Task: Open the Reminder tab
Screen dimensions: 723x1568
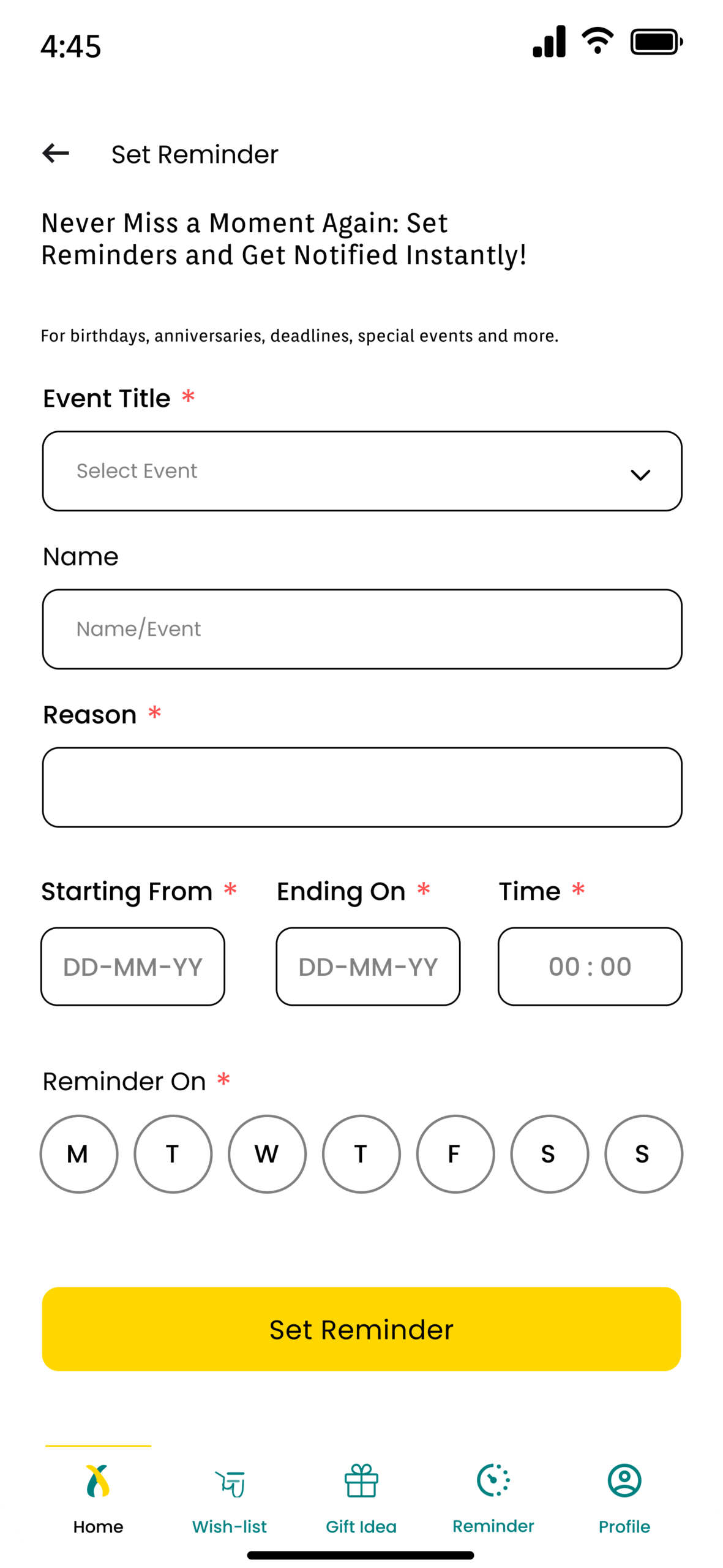Action: tap(493, 1499)
